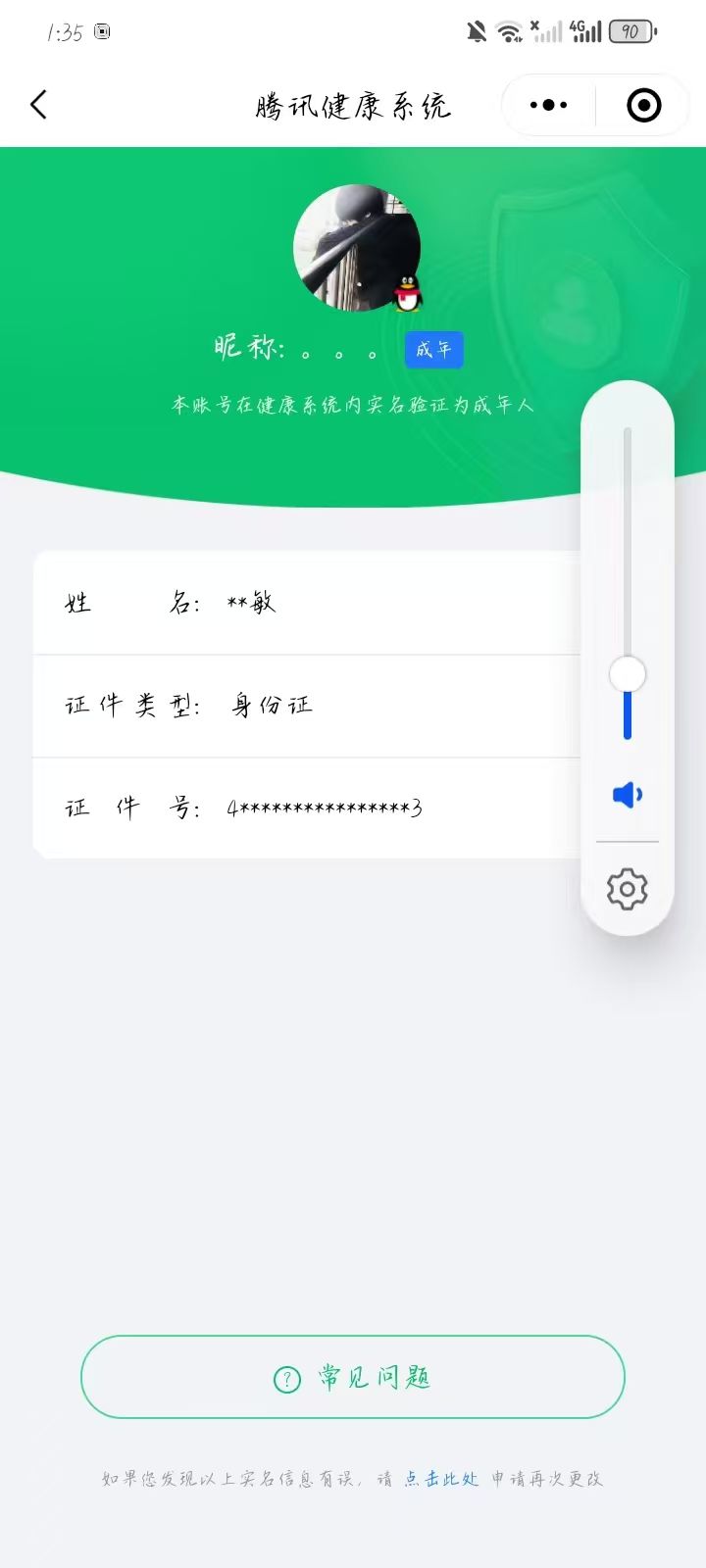Close the mini program with the circle button
Screen dimensions: 706x1568
tap(643, 105)
